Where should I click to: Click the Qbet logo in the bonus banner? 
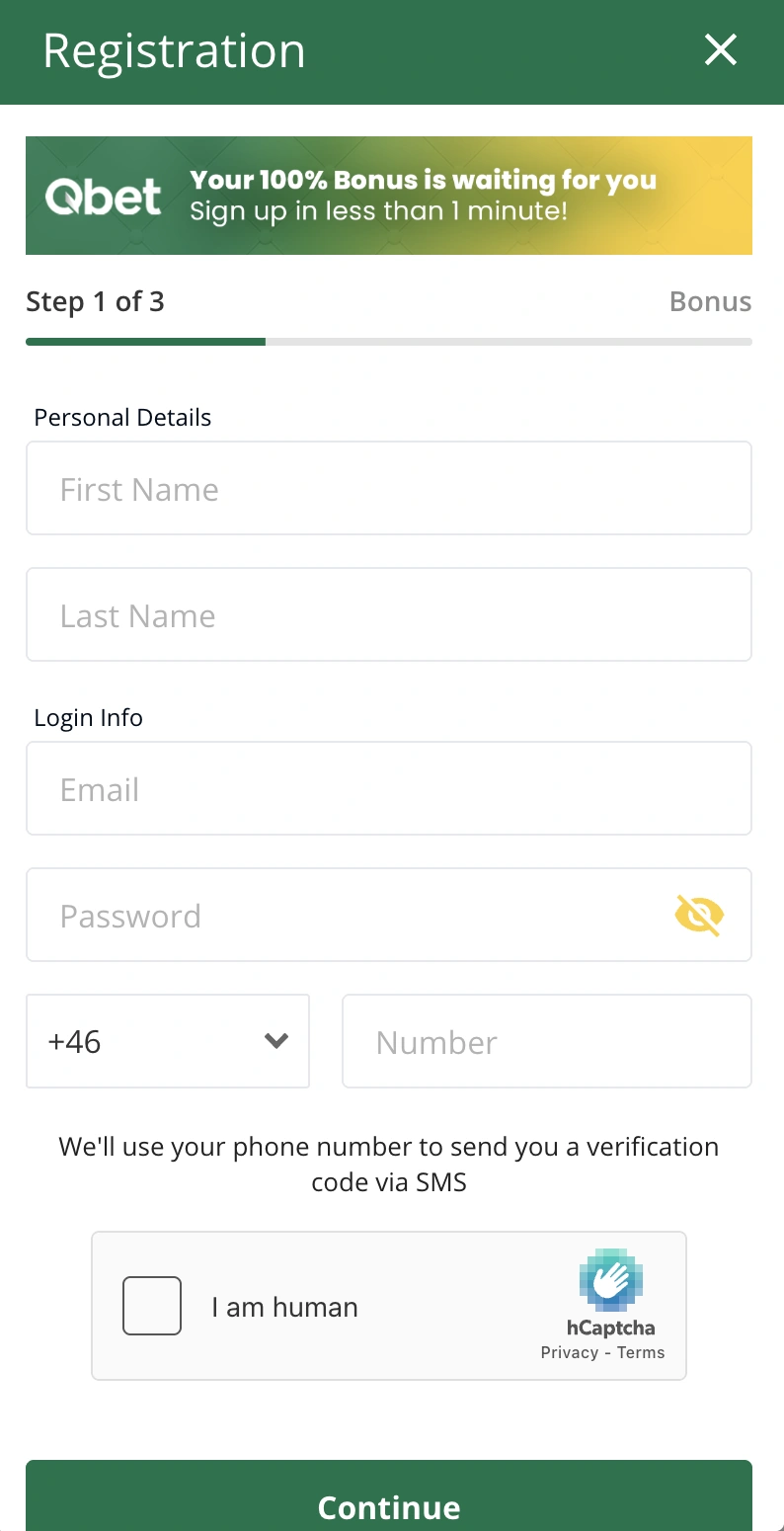coord(103,196)
